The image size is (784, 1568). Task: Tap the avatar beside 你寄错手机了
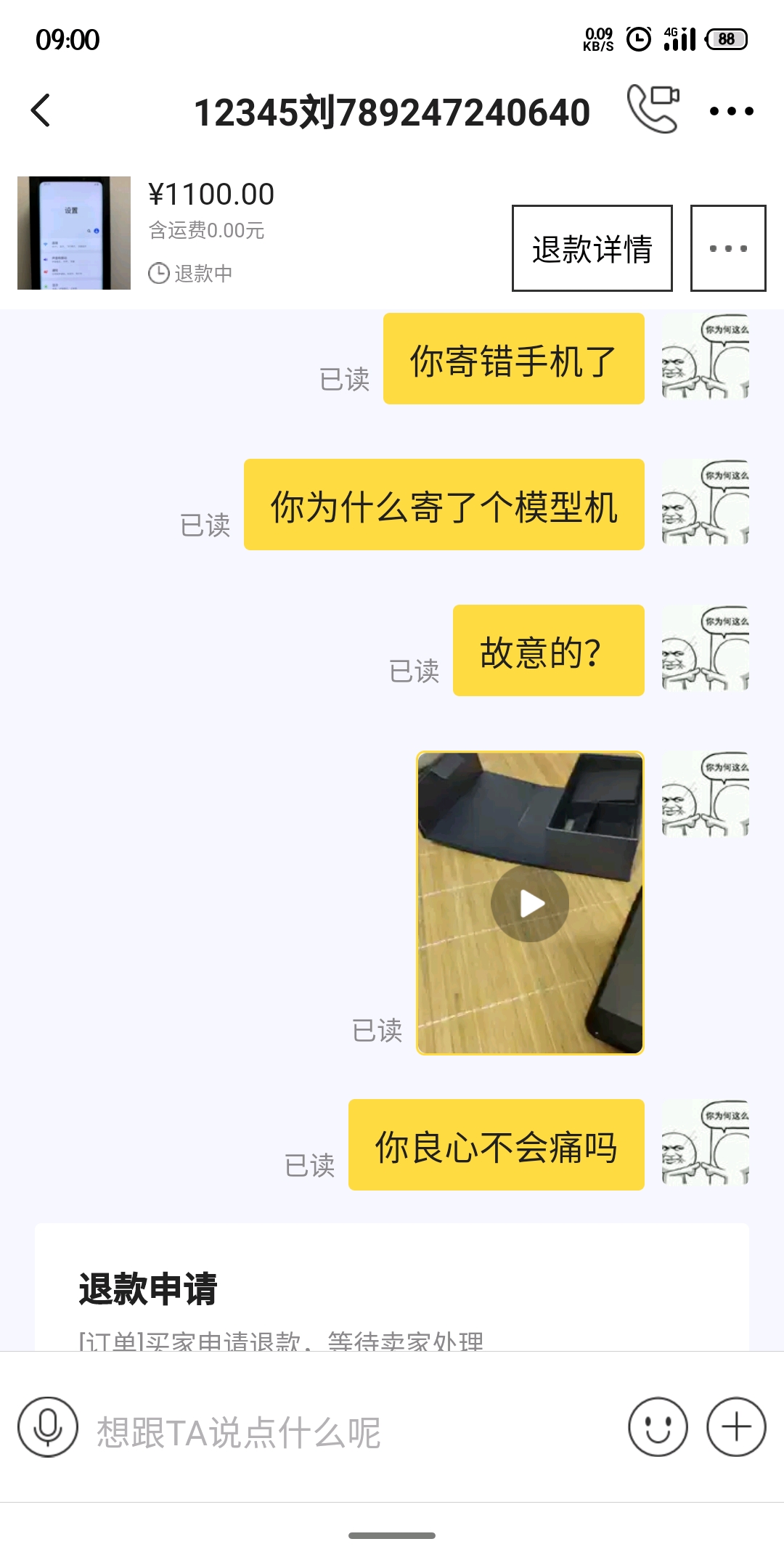pos(705,356)
